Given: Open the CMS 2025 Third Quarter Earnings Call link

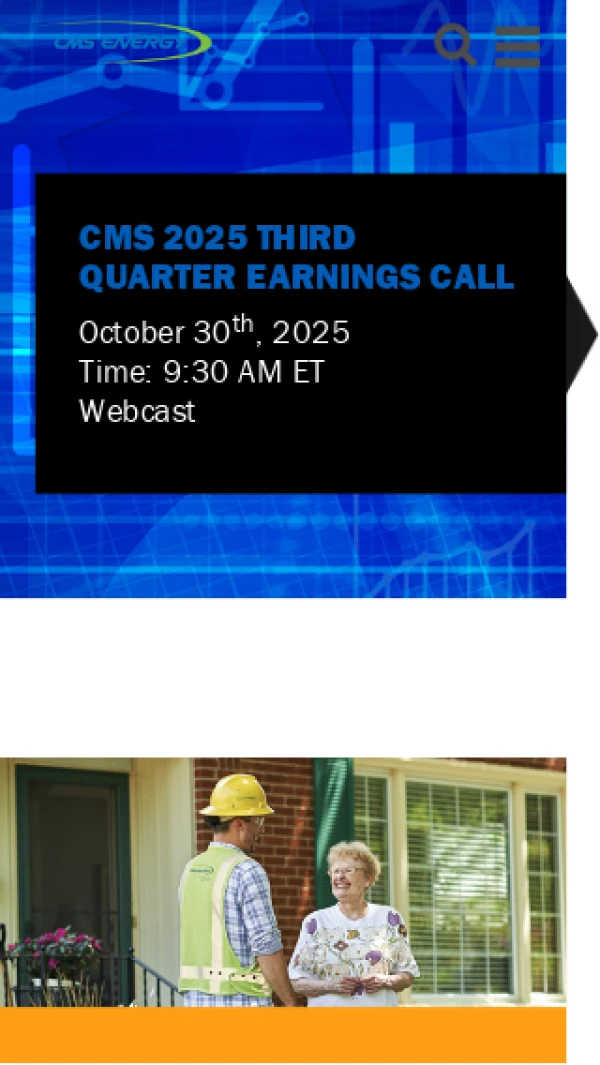Looking at the screenshot, I should point(296,257).
